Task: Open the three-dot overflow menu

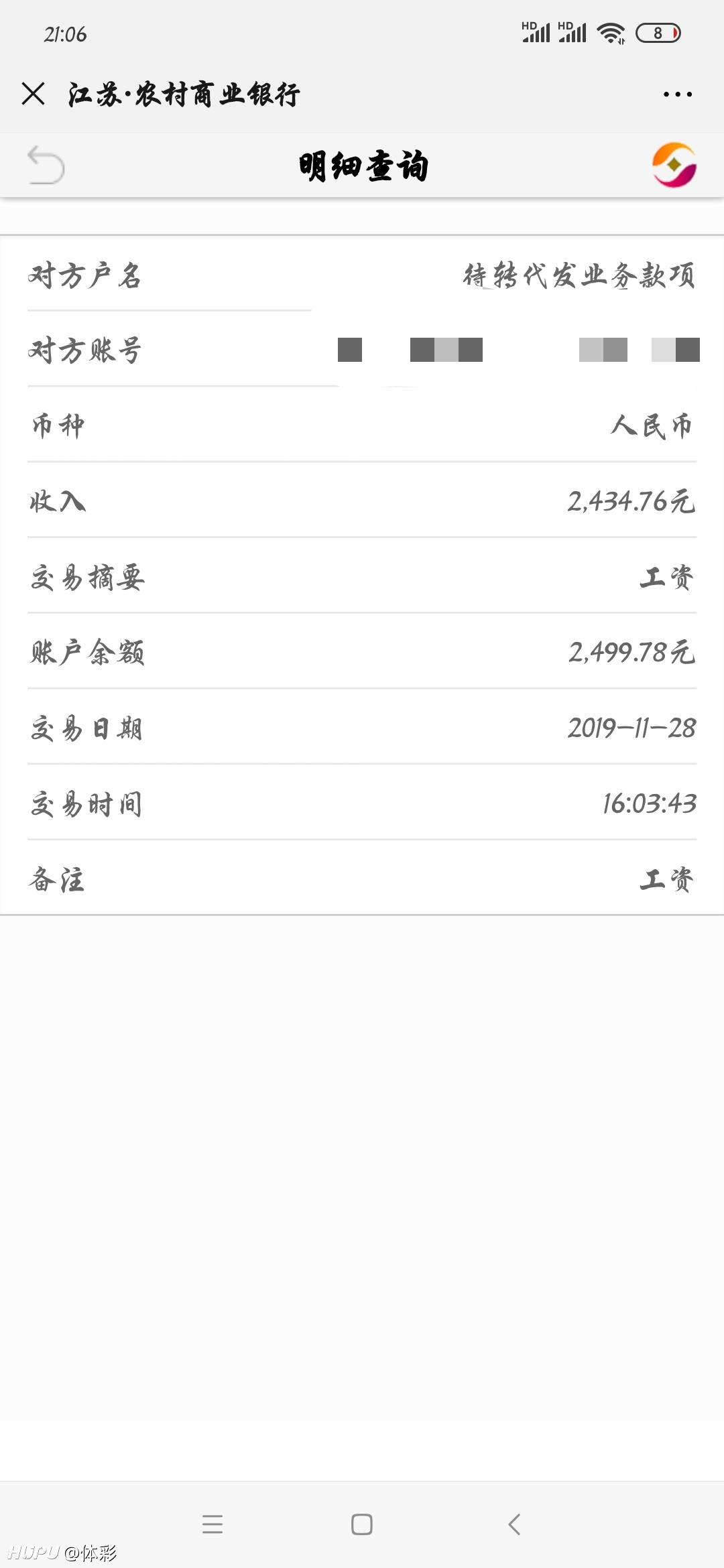Action: (677, 94)
